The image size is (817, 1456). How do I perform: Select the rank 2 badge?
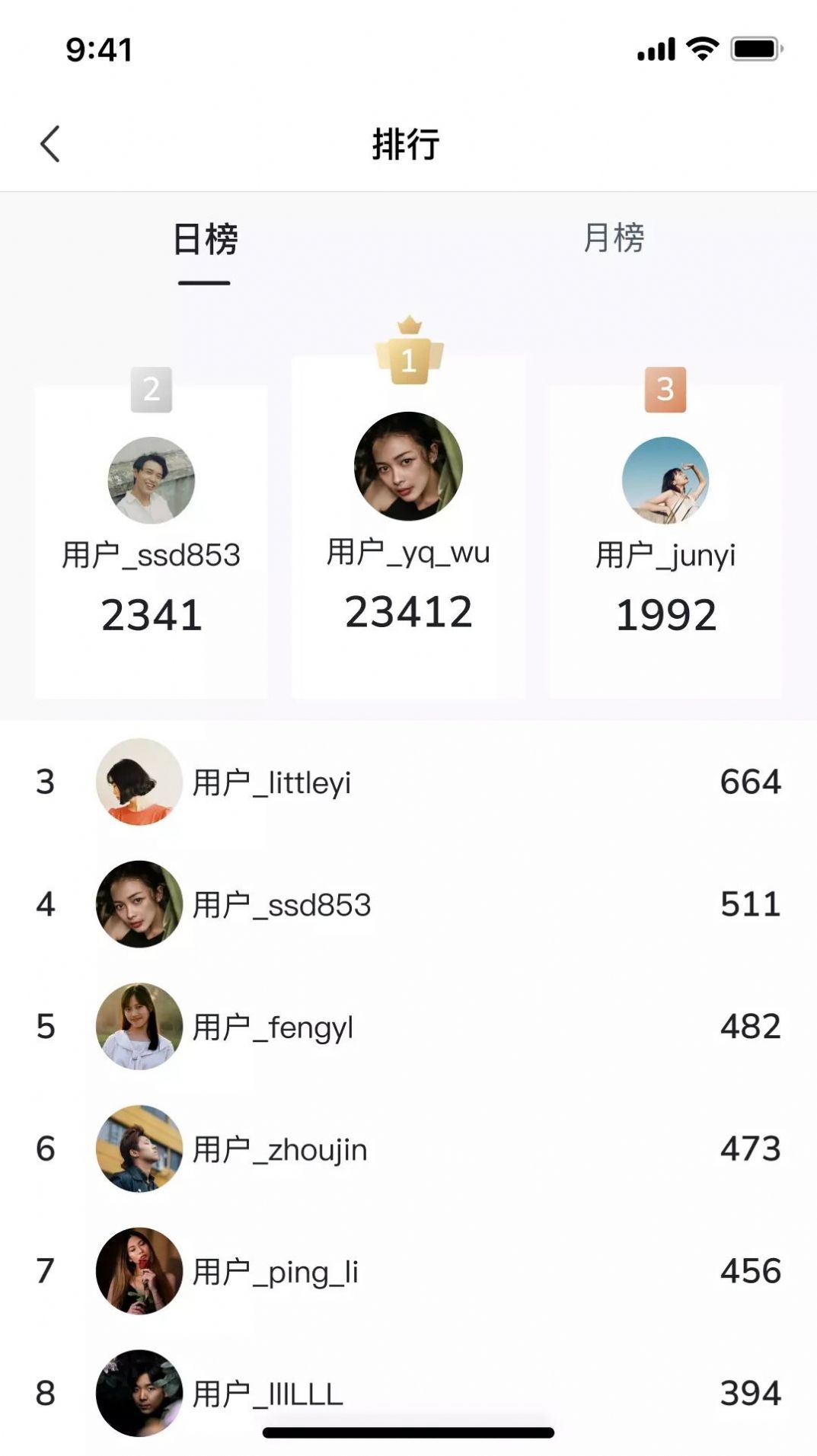pos(150,391)
